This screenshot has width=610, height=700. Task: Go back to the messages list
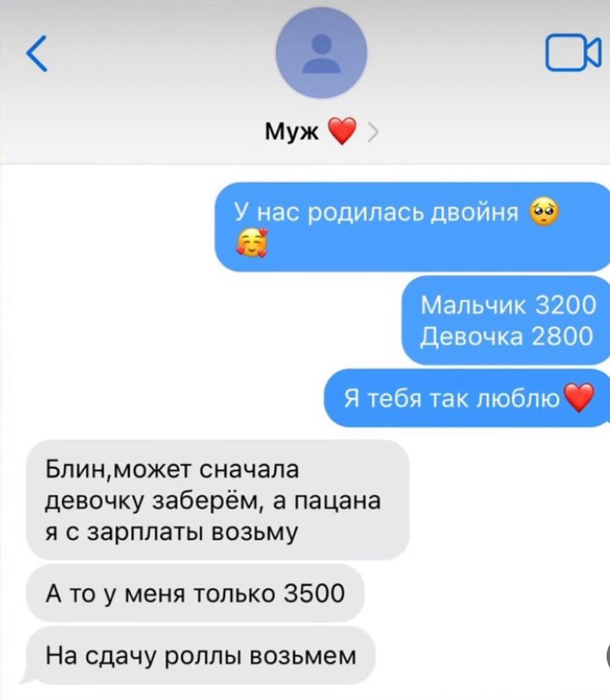click(36, 54)
